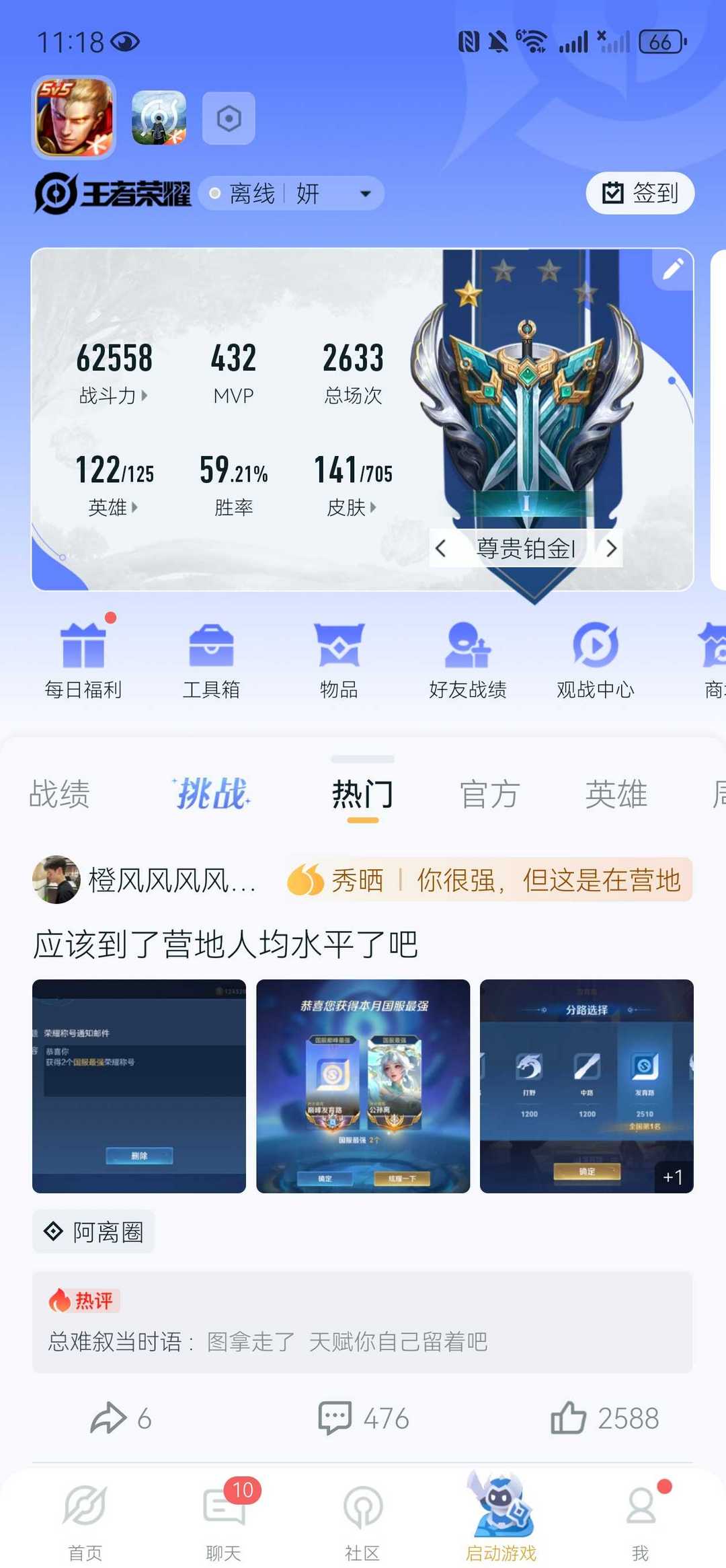The width and height of the screenshot is (726, 1568).
Task: Like the post 应该到了营地人均水平了吧
Action: click(x=604, y=1419)
